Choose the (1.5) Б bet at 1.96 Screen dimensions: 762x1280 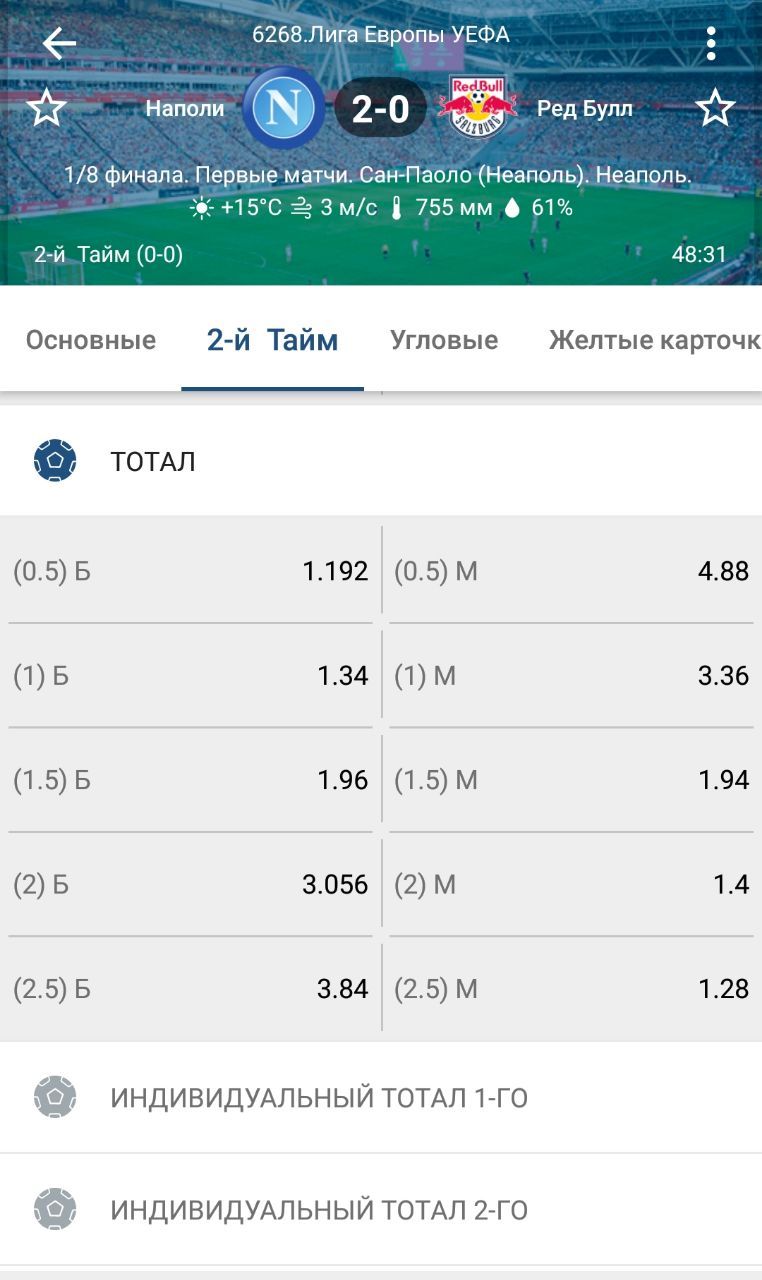point(190,780)
